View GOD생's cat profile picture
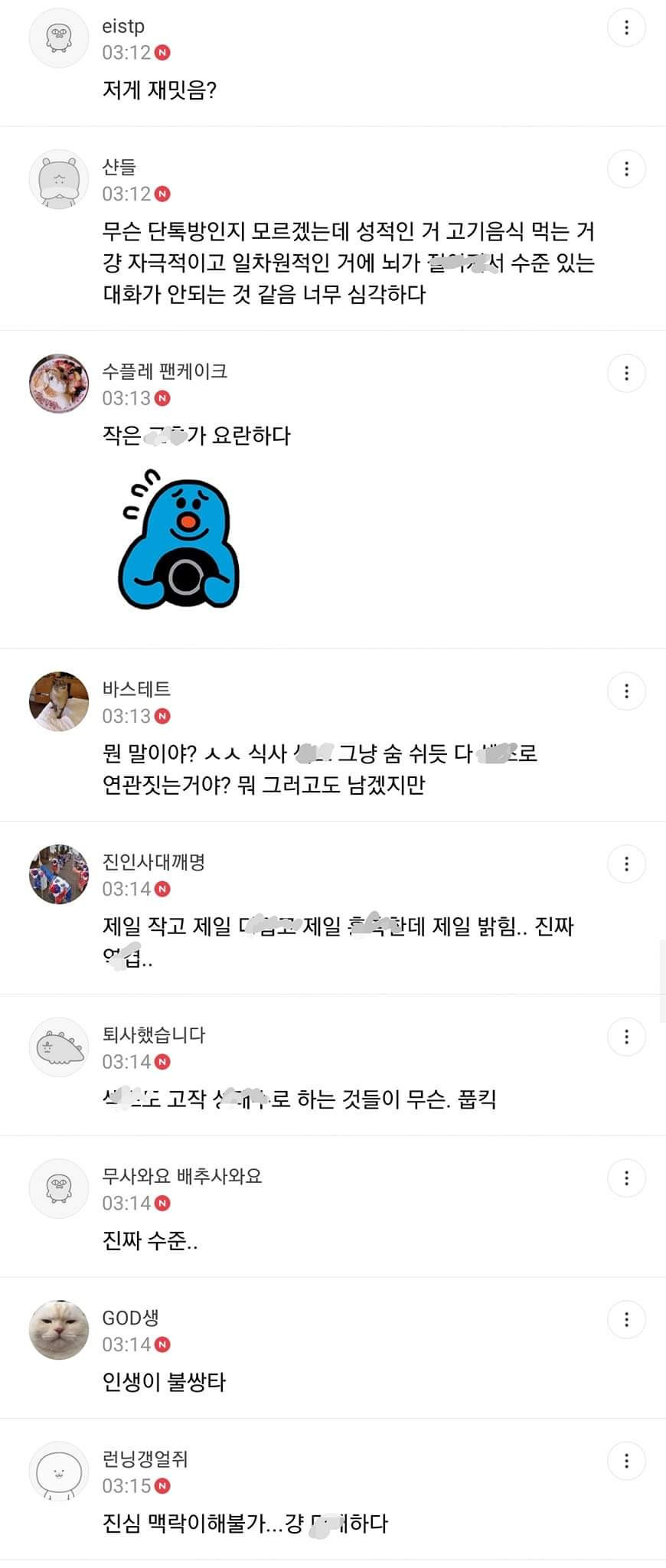 [x=59, y=1330]
